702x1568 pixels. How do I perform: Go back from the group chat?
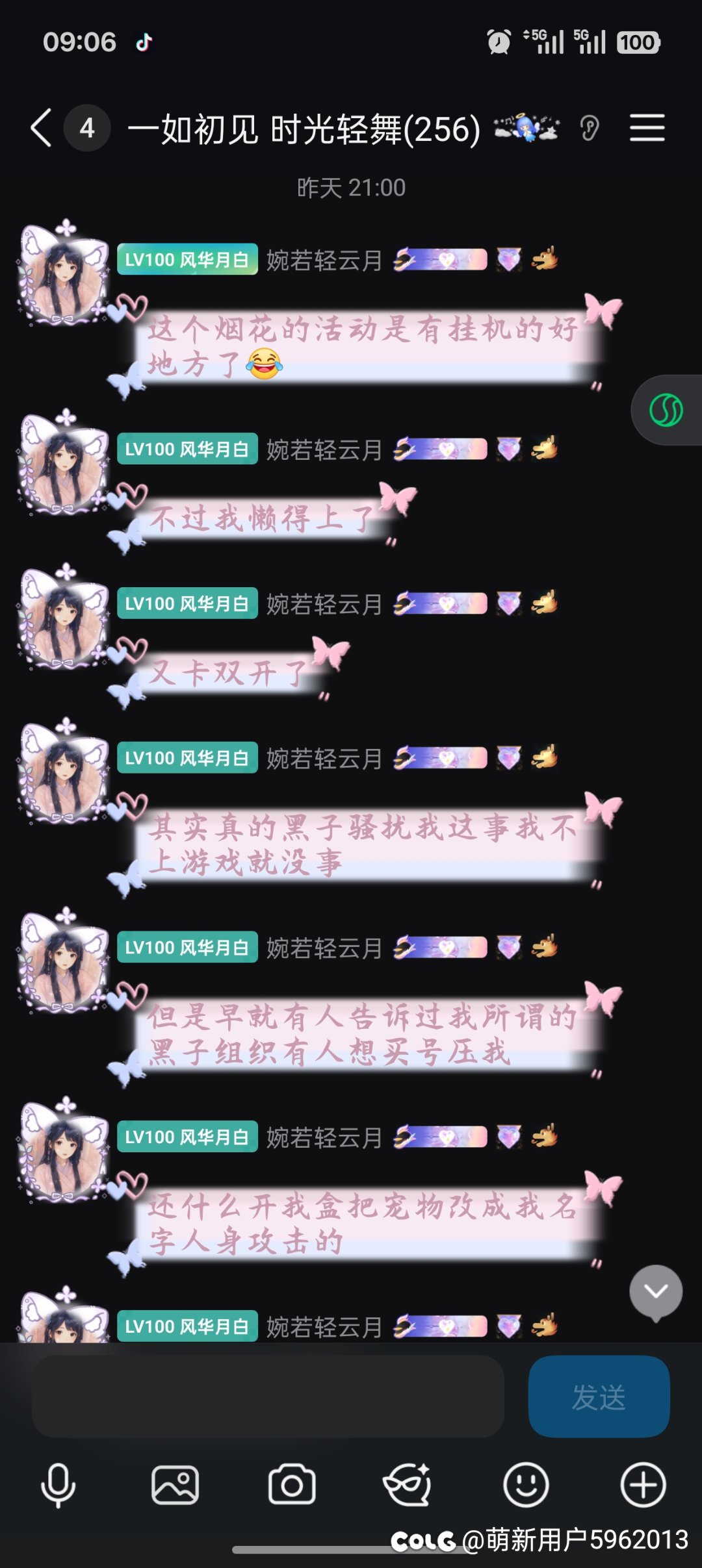point(40,128)
